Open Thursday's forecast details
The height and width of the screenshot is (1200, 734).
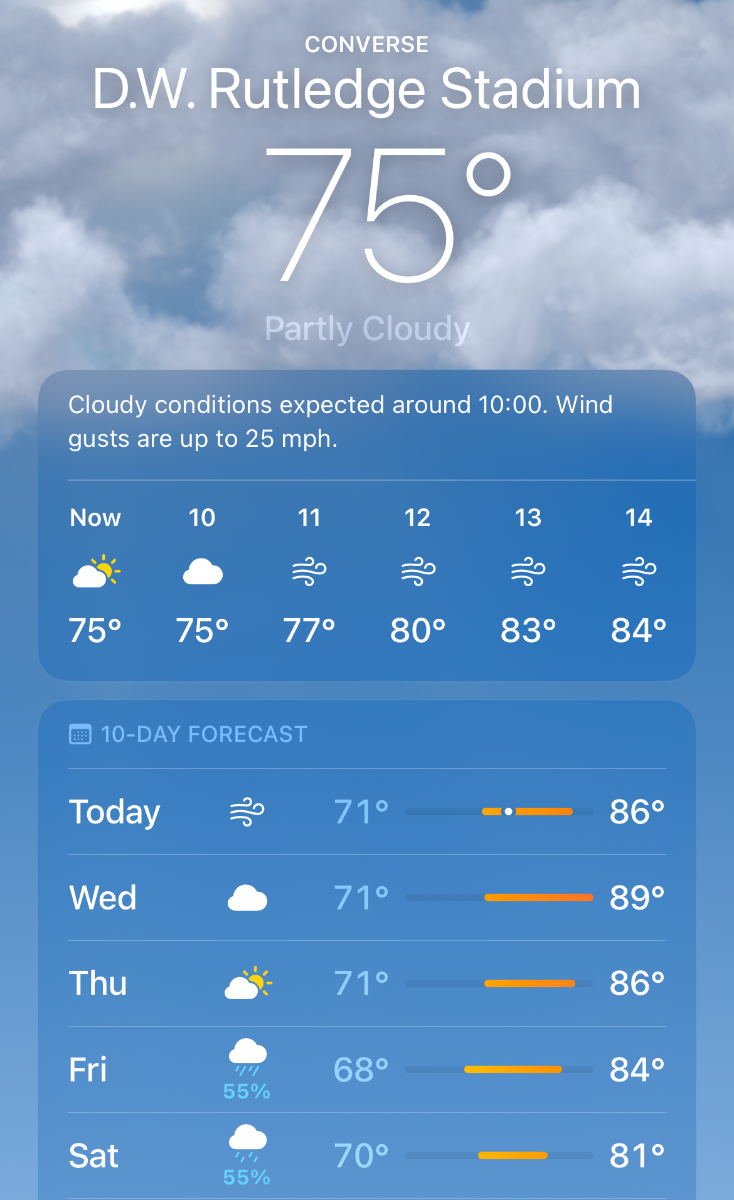click(x=367, y=984)
